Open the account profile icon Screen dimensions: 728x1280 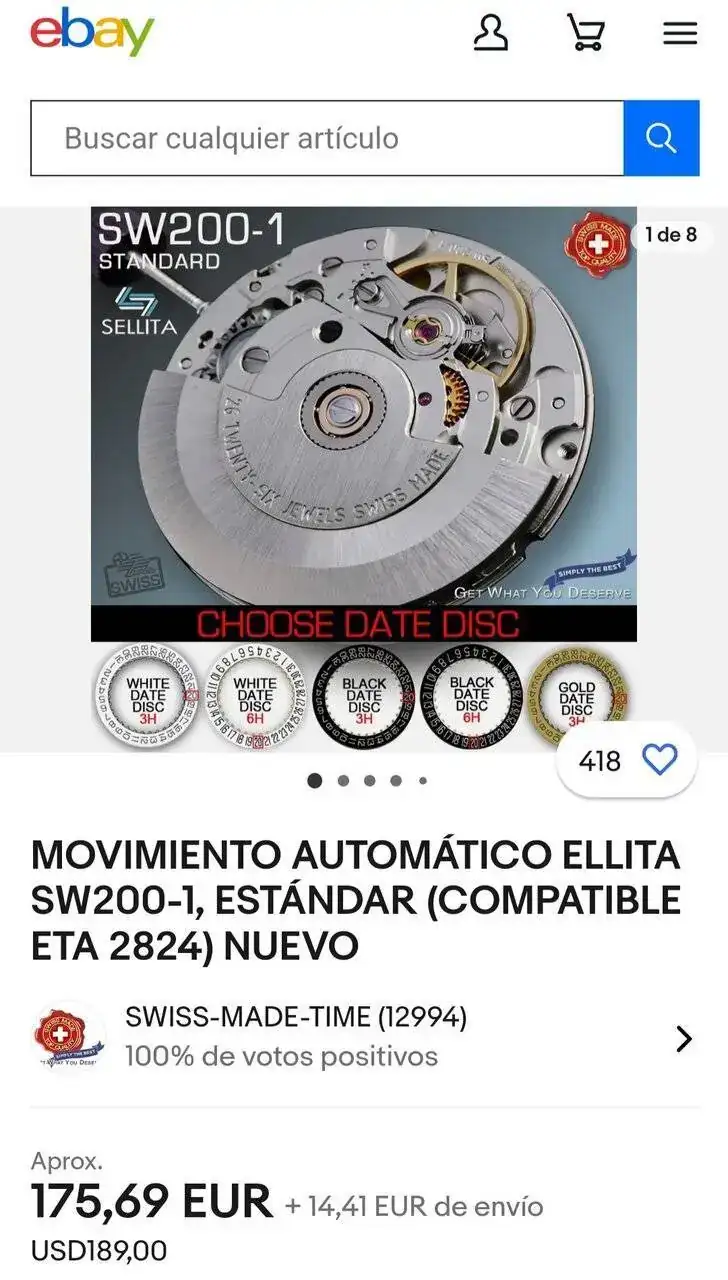tap(490, 33)
